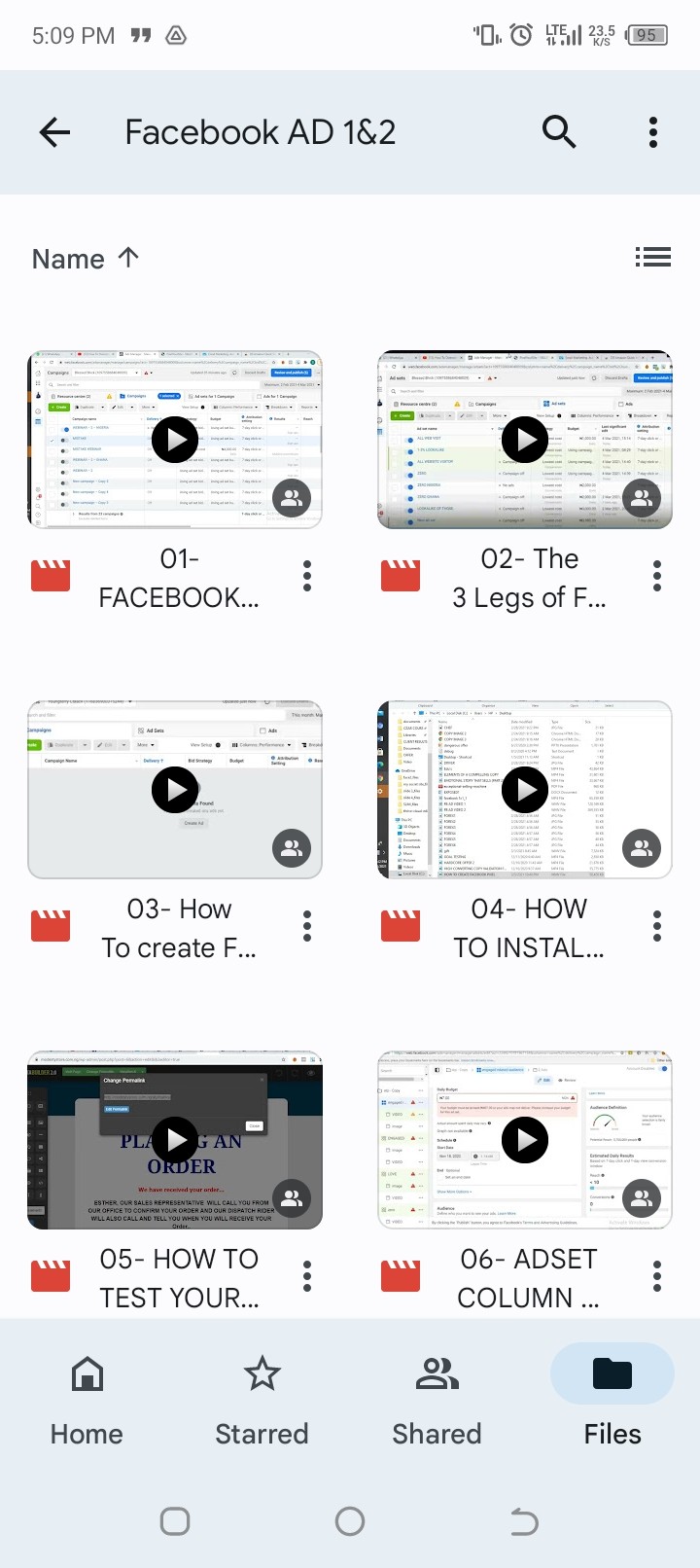
Task: Open the folder overflow menu at top right
Action: (652, 131)
